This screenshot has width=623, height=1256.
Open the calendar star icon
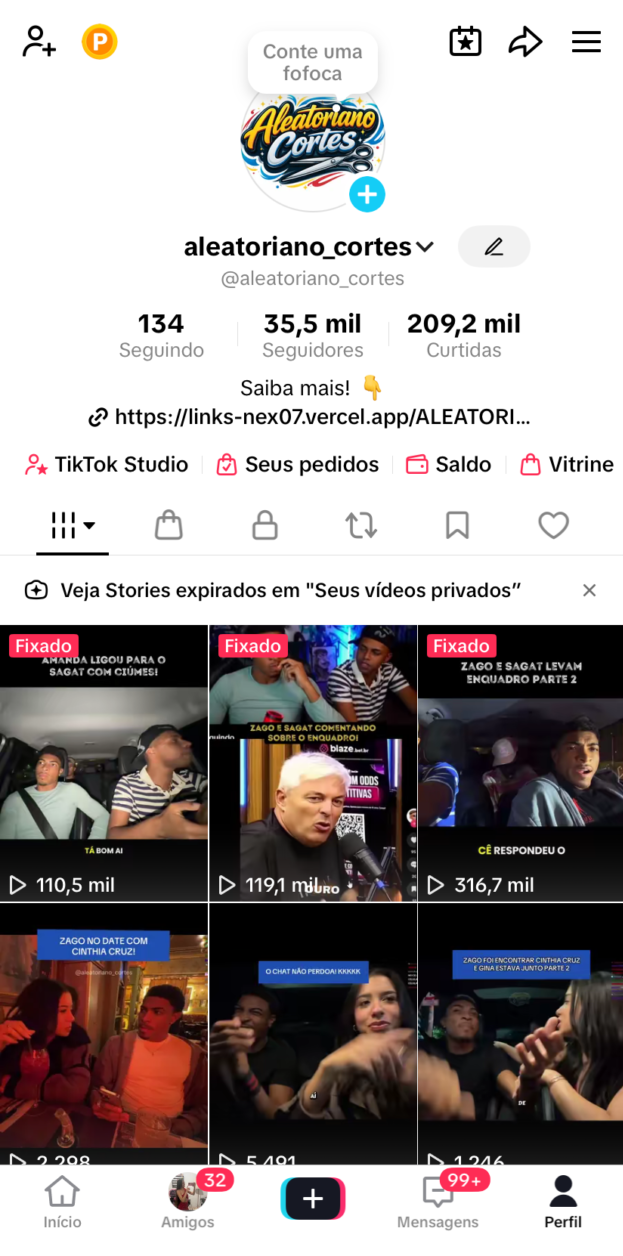coord(465,42)
